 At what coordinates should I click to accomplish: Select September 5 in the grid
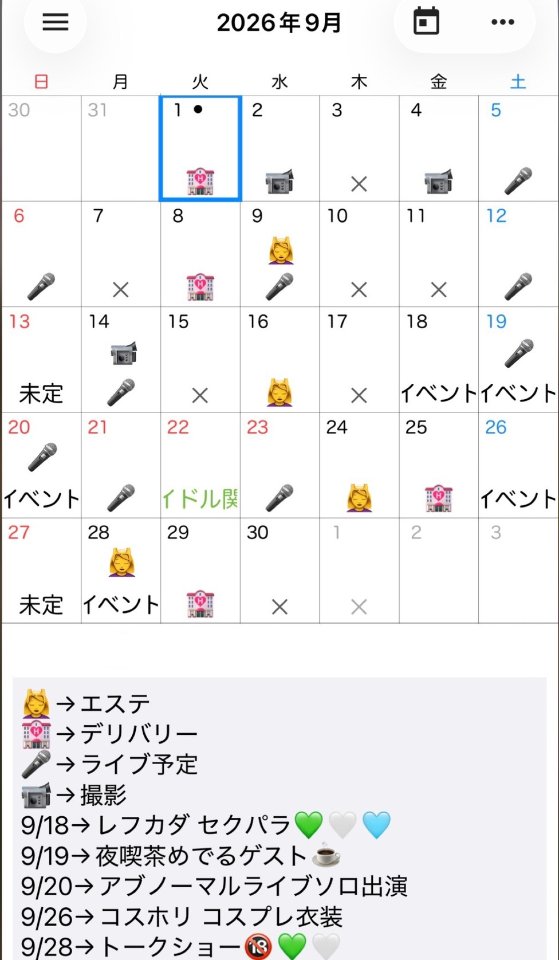tap(519, 148)
